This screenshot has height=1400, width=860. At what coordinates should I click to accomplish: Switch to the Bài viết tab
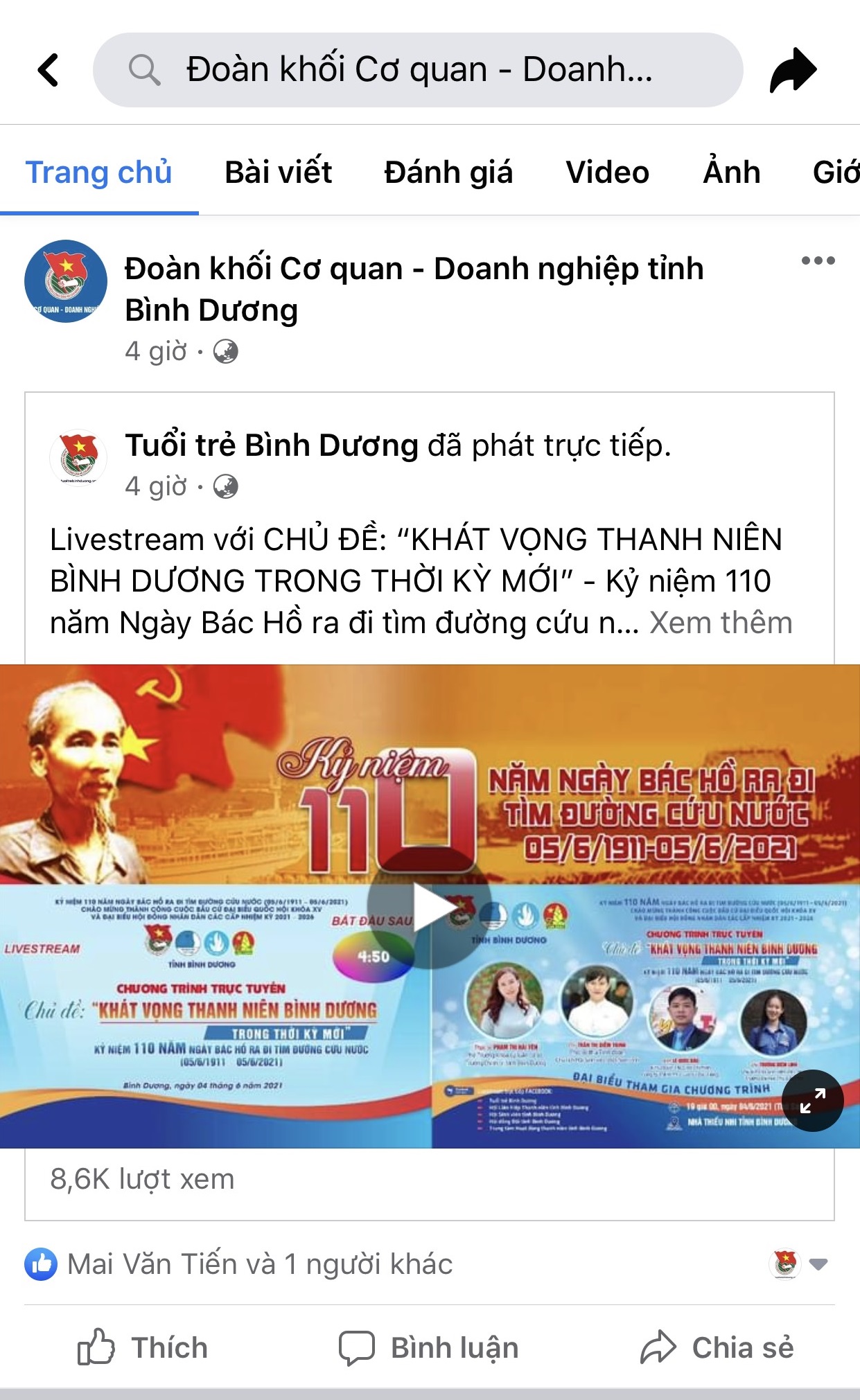278,172
